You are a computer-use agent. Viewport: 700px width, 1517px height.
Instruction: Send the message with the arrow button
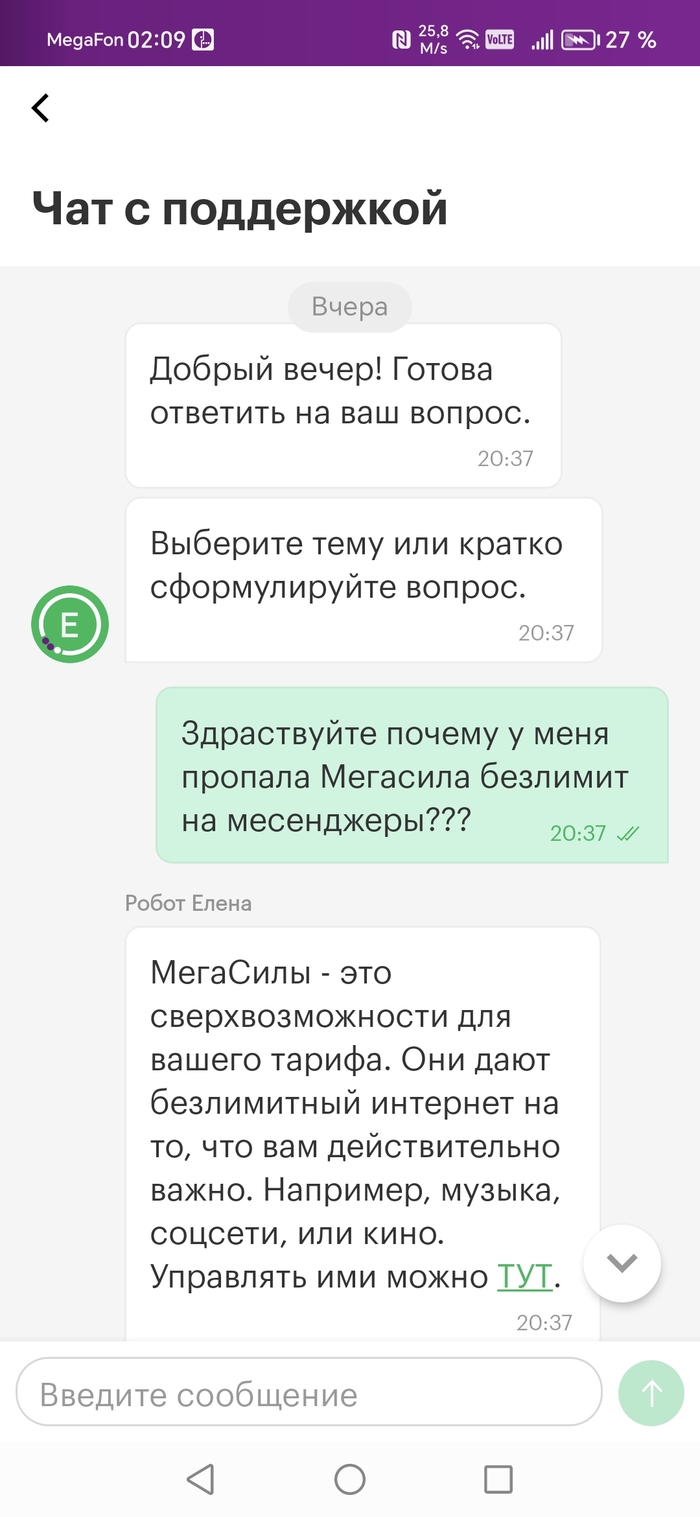click(652, 1393)
